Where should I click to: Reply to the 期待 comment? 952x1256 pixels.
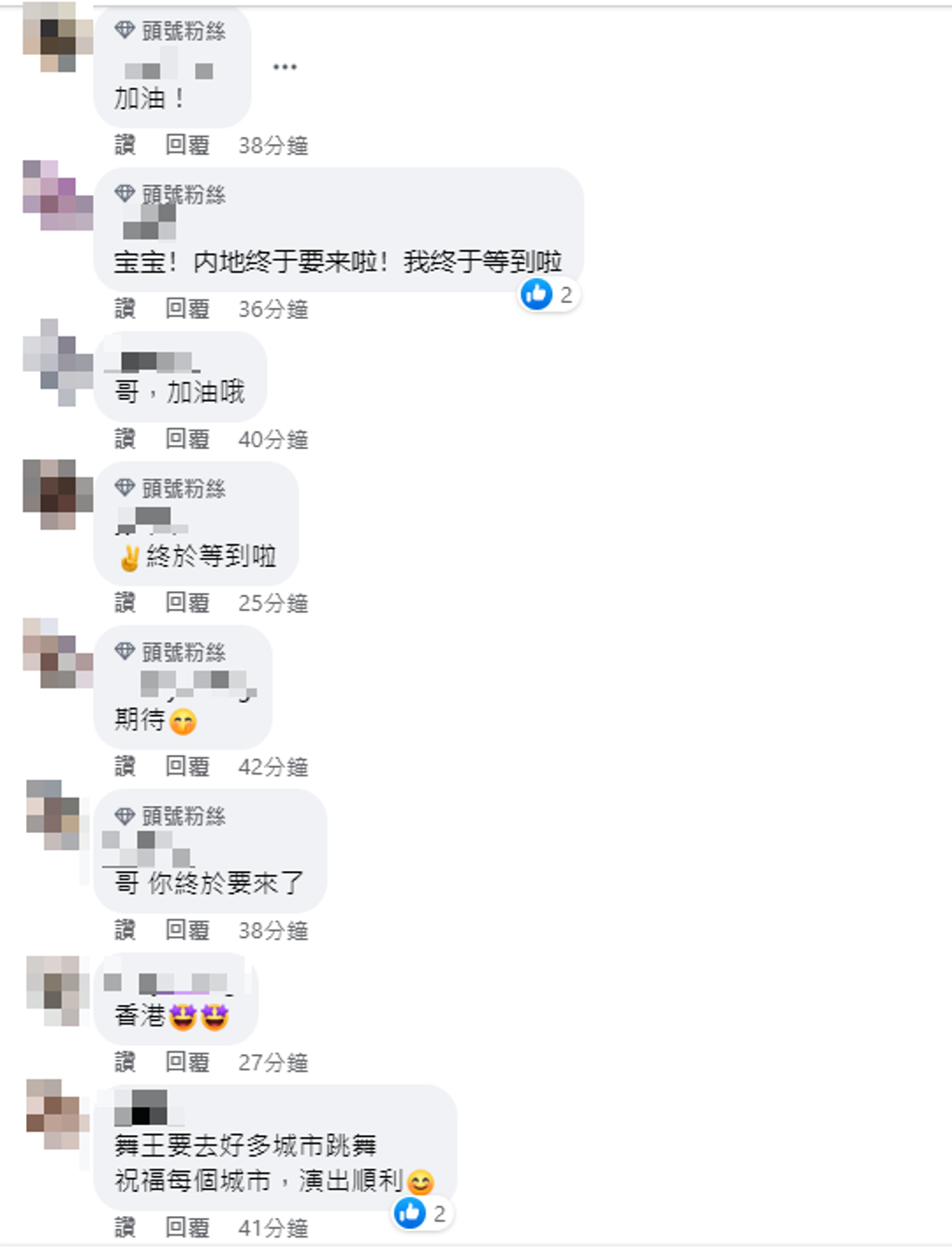pyautogui.click(x=187, y=766)
